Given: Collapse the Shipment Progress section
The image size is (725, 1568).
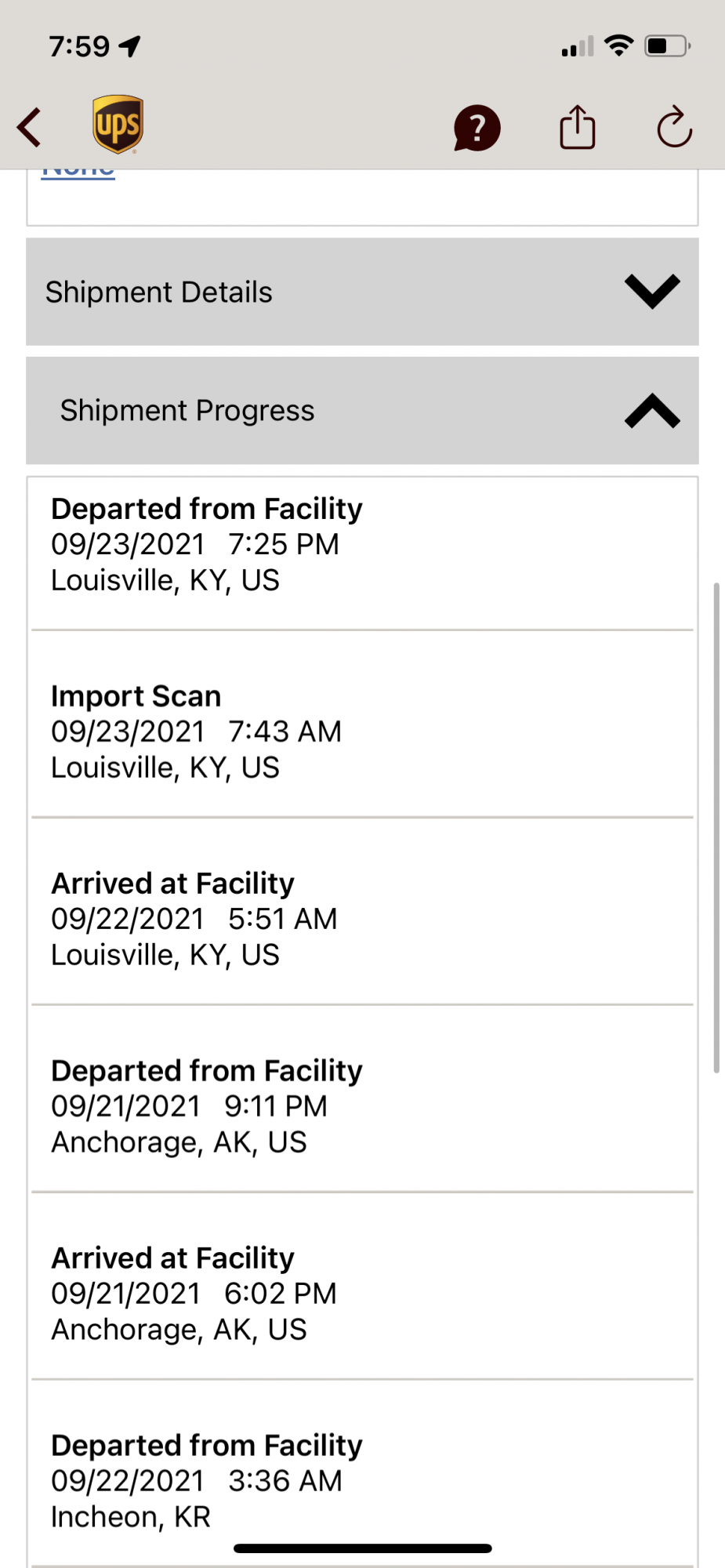Looking at the screenshot, I should (651, 411).
